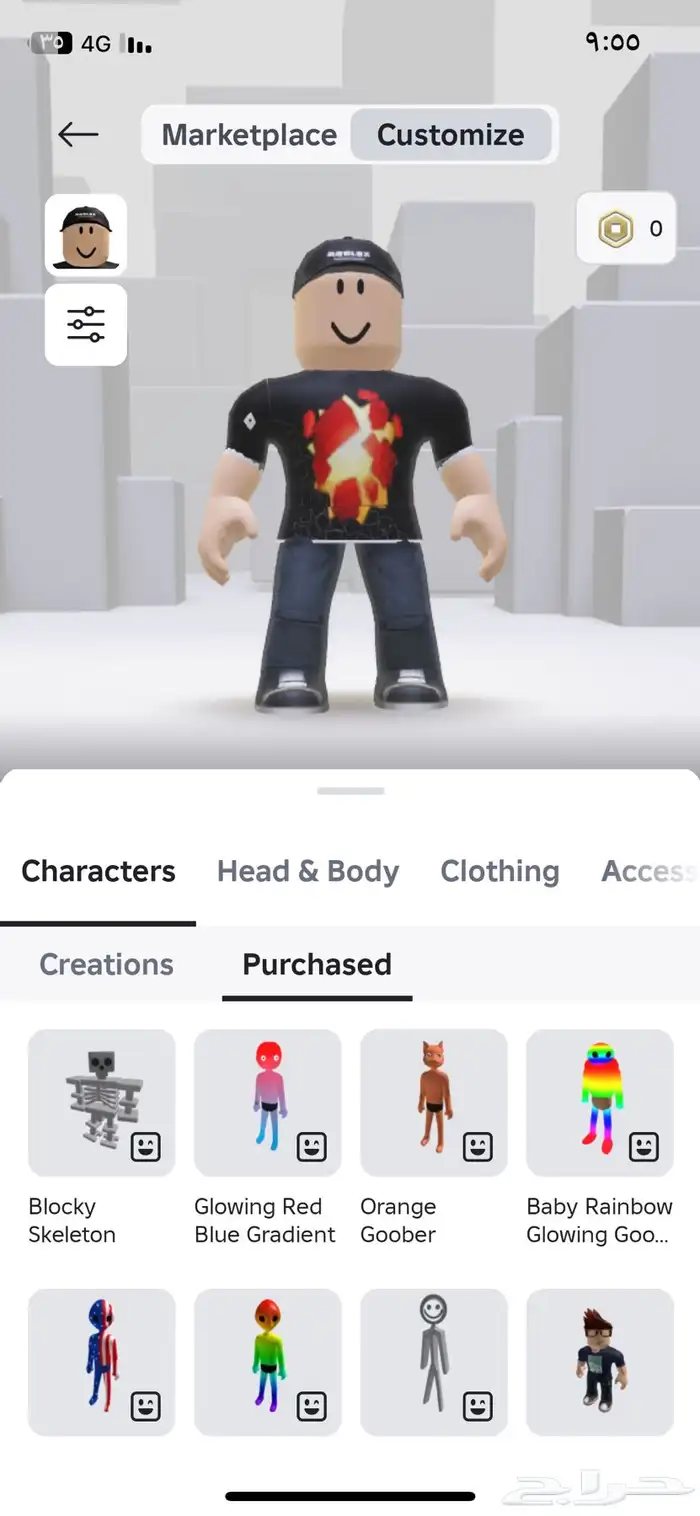
Task: Equip the Blocky Skeleton character
Action: coord(102,1102)
